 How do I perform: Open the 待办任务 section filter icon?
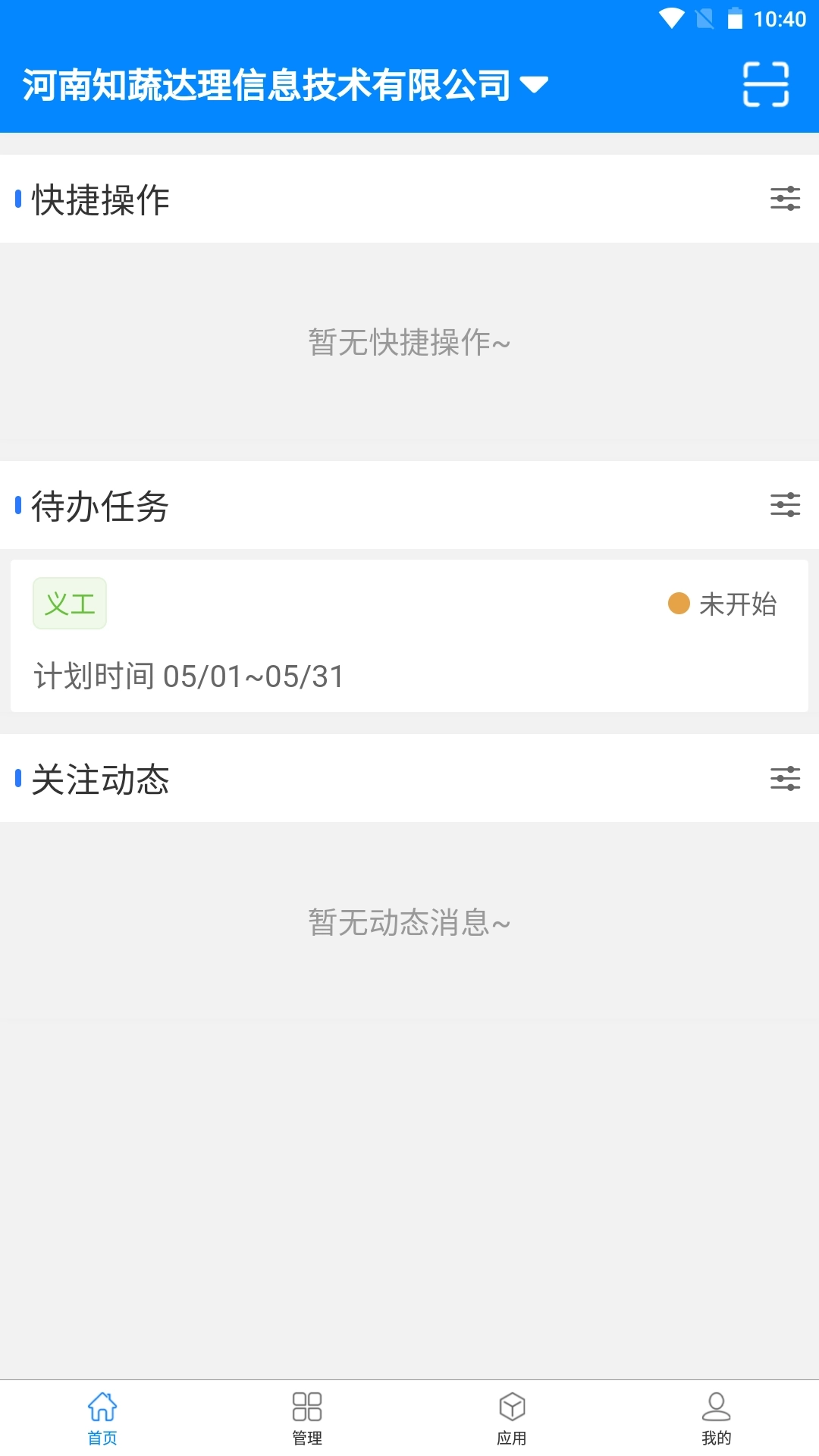(786, 505)
